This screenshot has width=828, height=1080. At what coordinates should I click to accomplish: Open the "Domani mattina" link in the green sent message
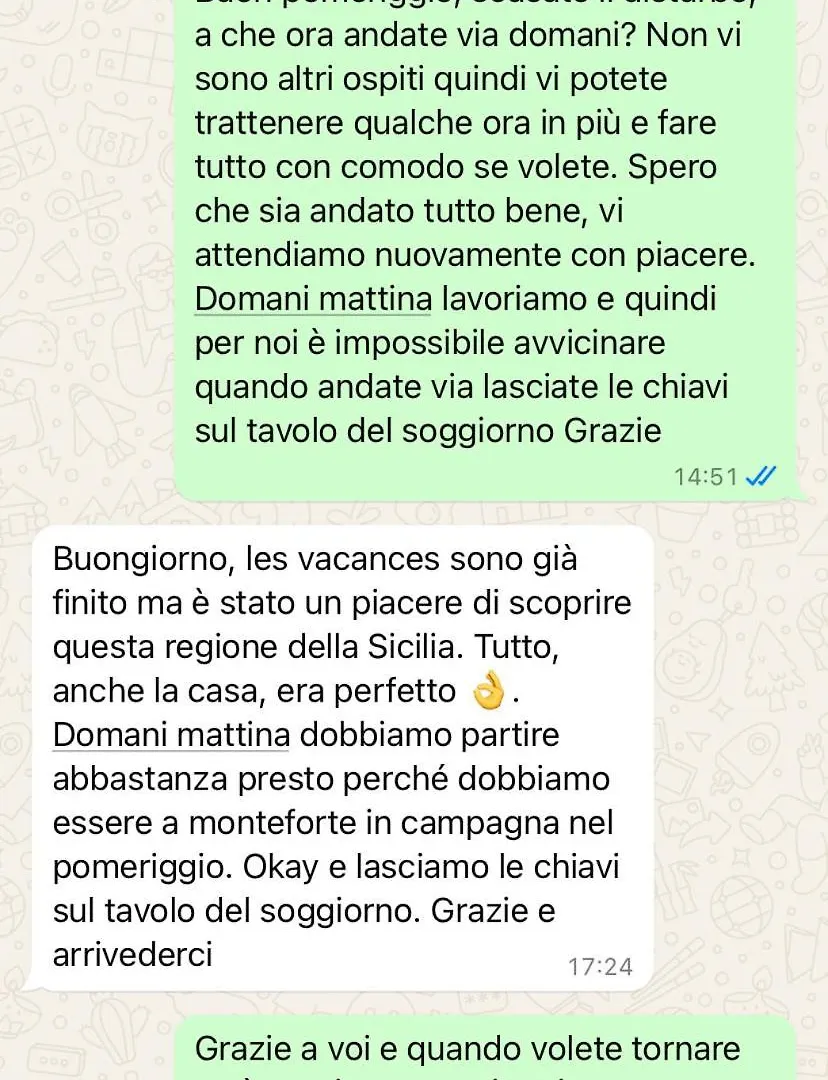click(x=313, y=299)
